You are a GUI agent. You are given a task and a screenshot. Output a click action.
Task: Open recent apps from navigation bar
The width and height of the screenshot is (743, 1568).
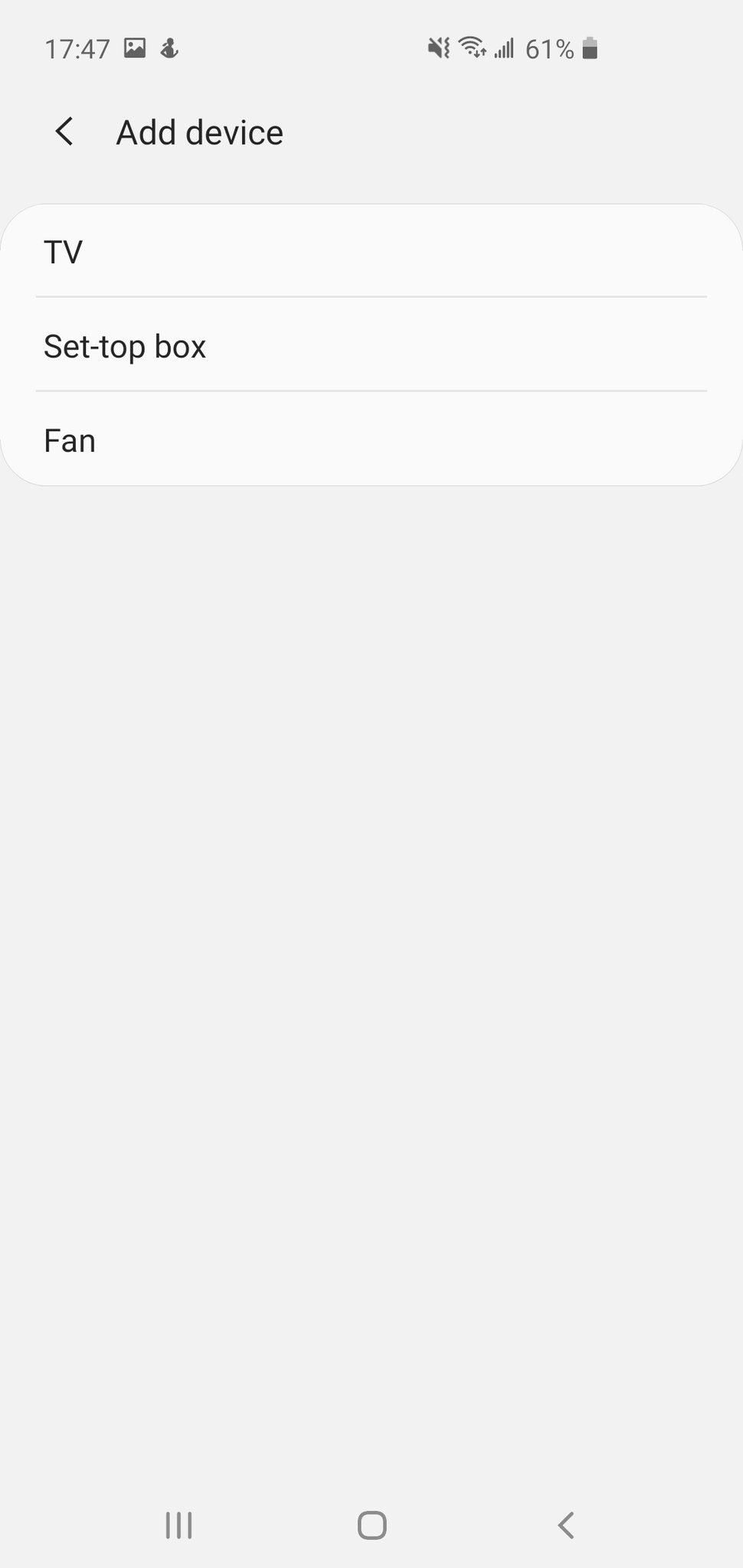[179, 1525]
